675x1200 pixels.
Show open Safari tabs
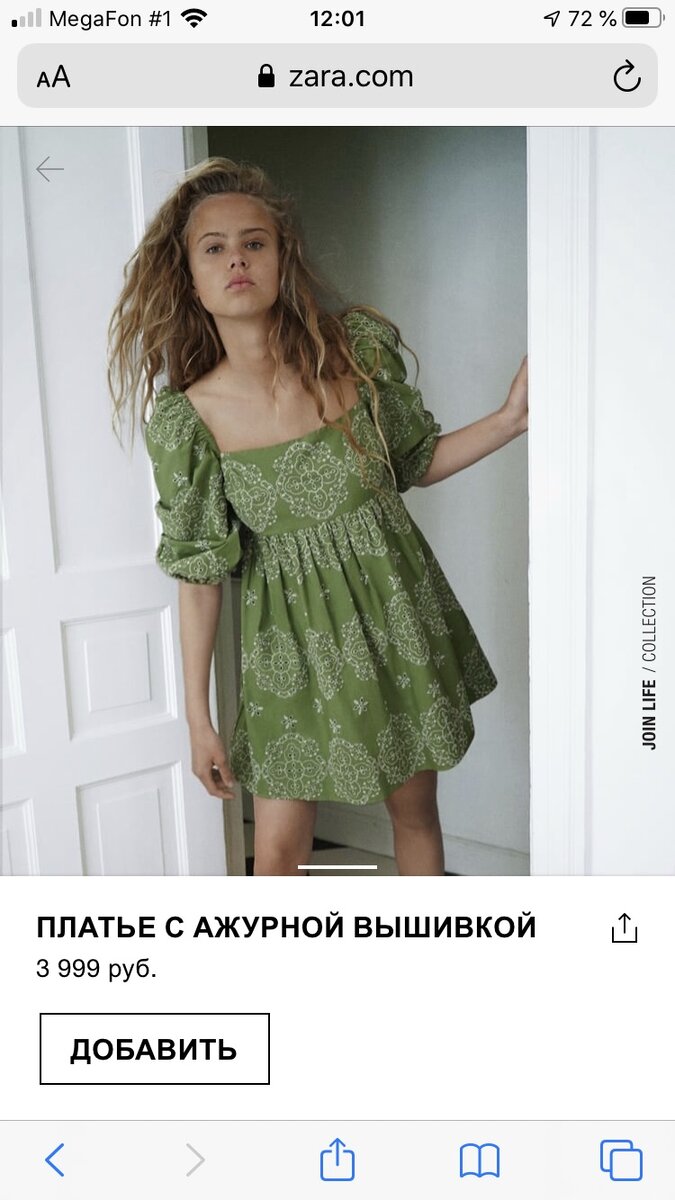621,1160
